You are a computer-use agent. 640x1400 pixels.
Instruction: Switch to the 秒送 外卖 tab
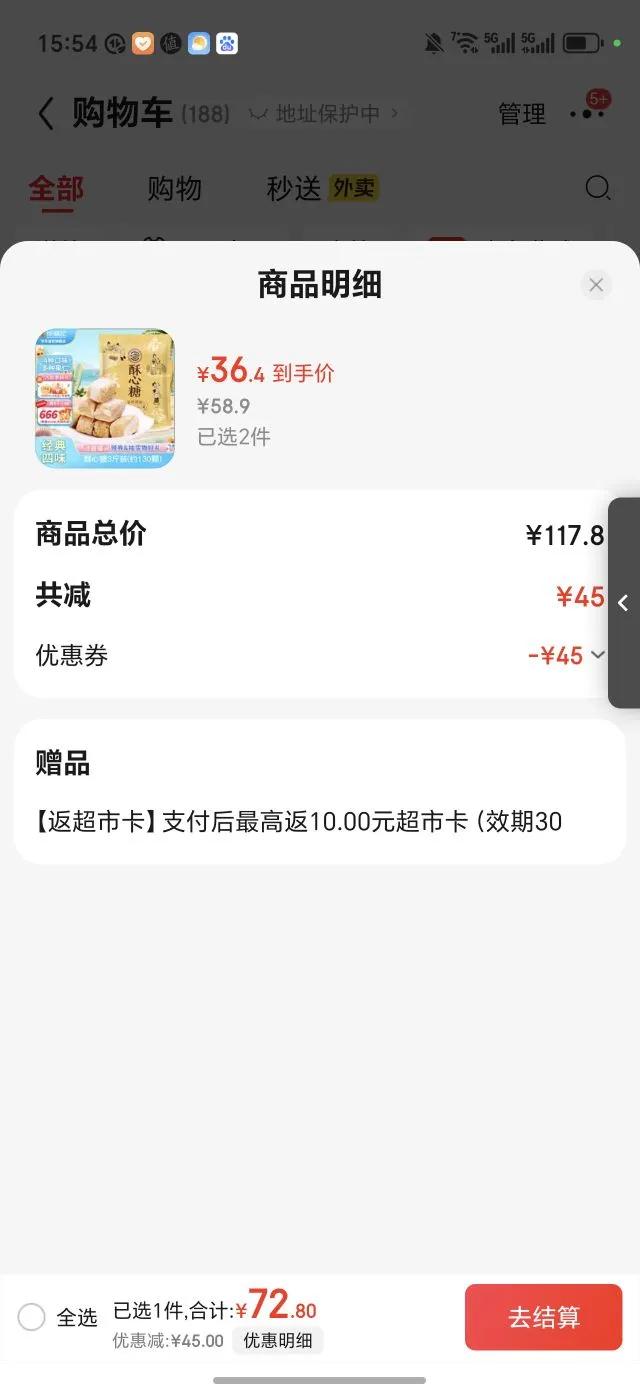coord(322,188)
